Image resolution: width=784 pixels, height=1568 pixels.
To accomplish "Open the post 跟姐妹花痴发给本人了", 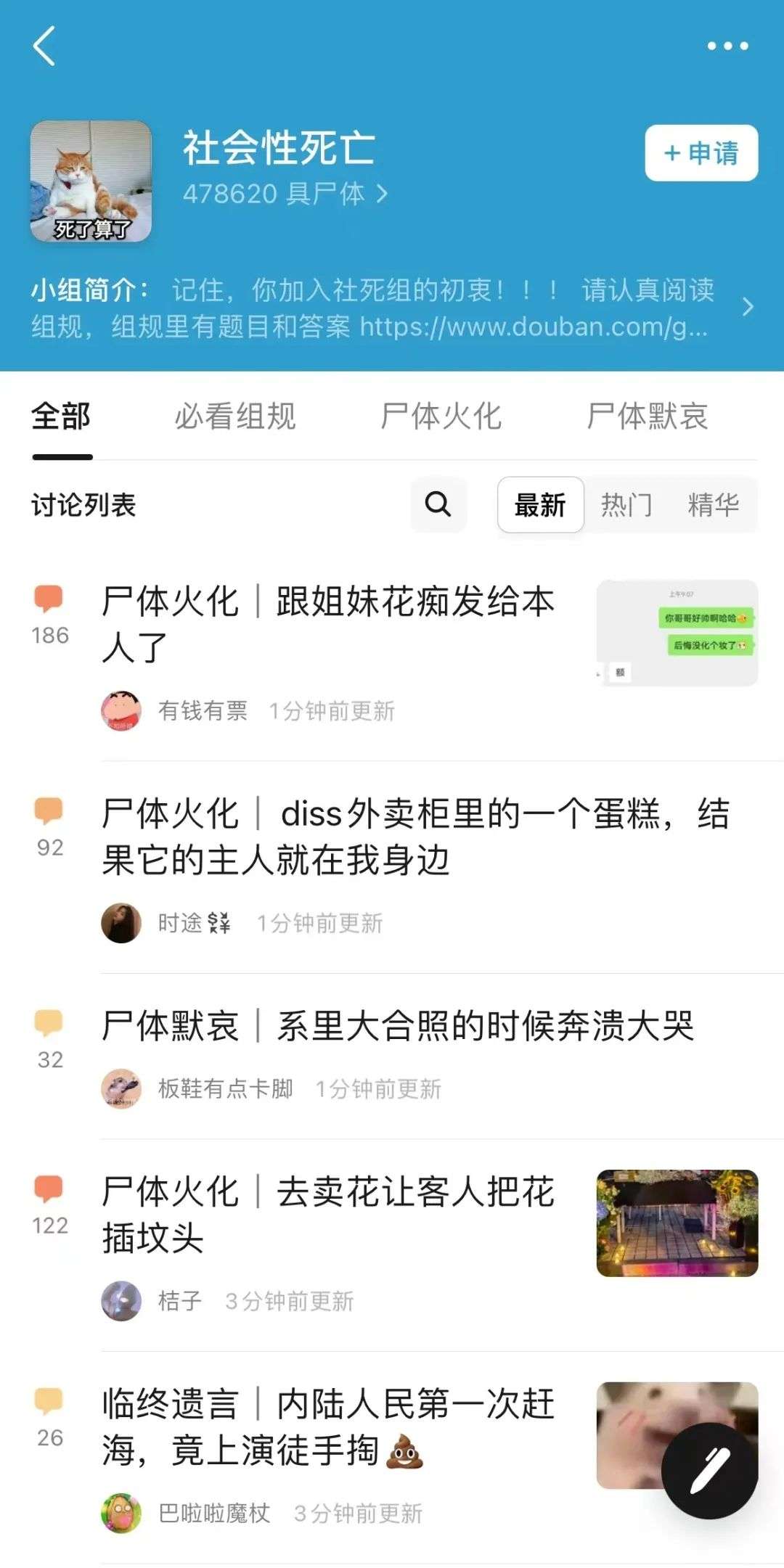I will coord(328,624).
